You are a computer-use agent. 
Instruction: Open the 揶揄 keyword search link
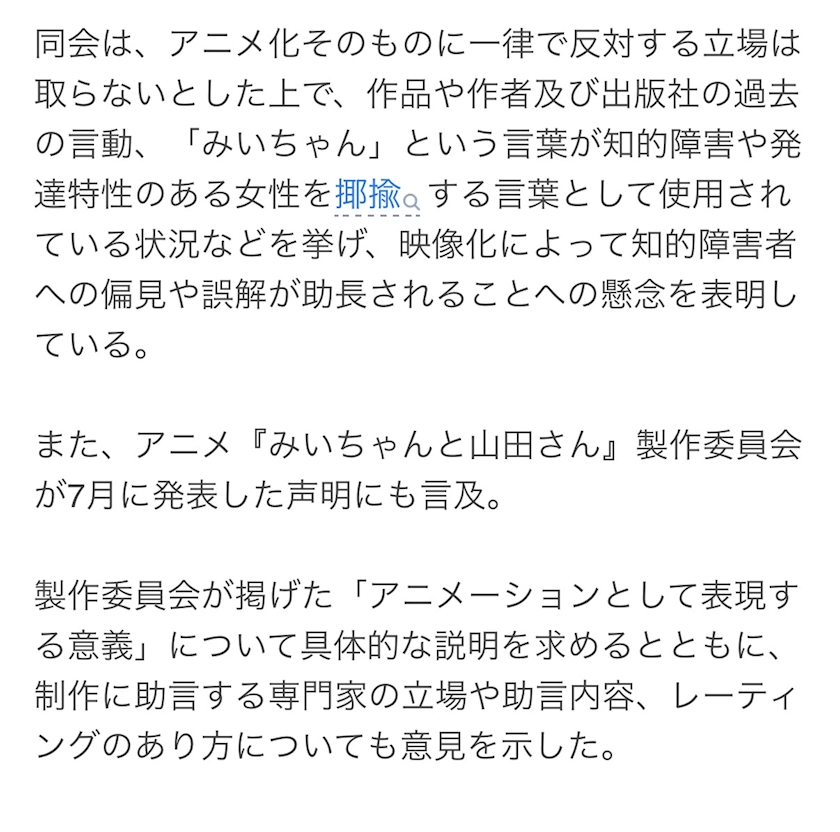coord(377,195)
